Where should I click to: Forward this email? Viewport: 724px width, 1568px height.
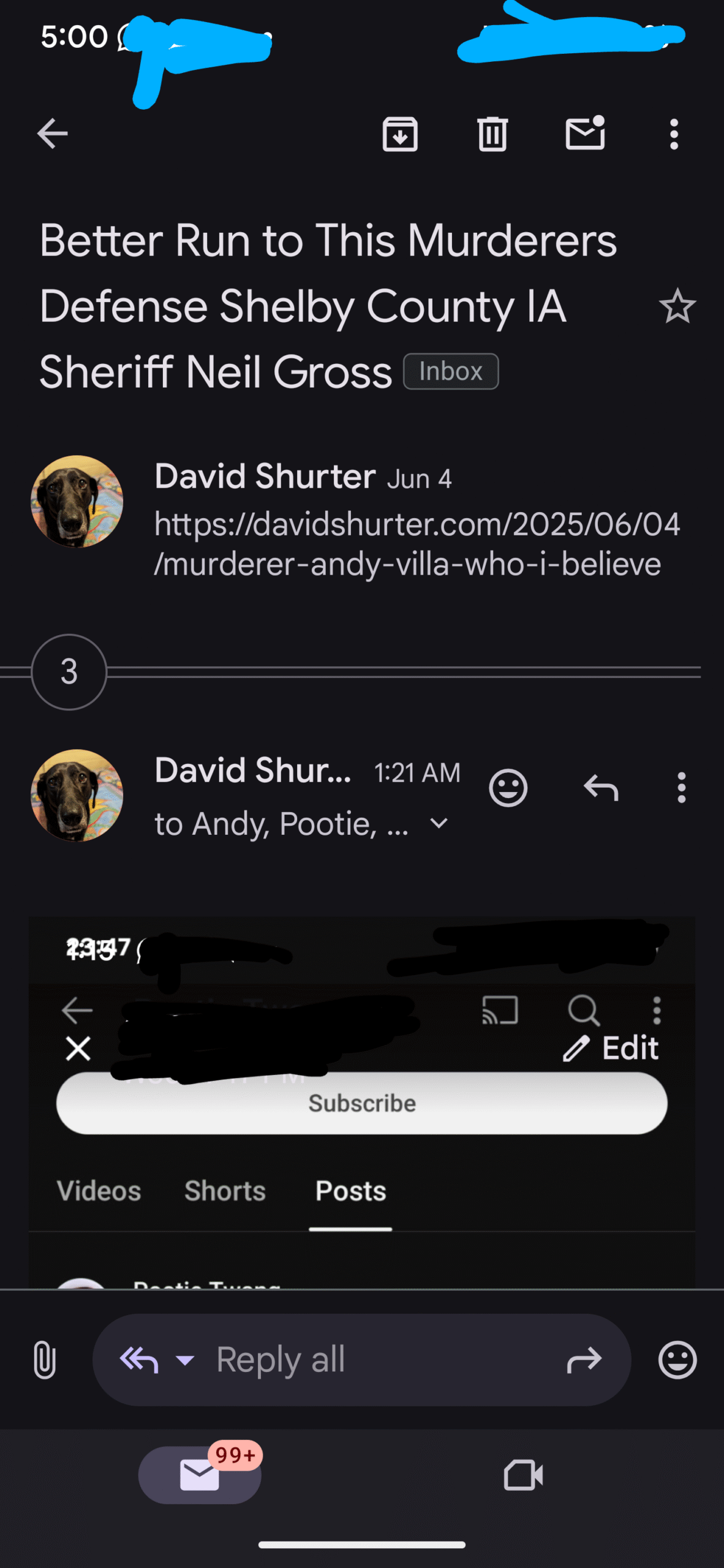pyautogui.click(x=584, y=1360)
